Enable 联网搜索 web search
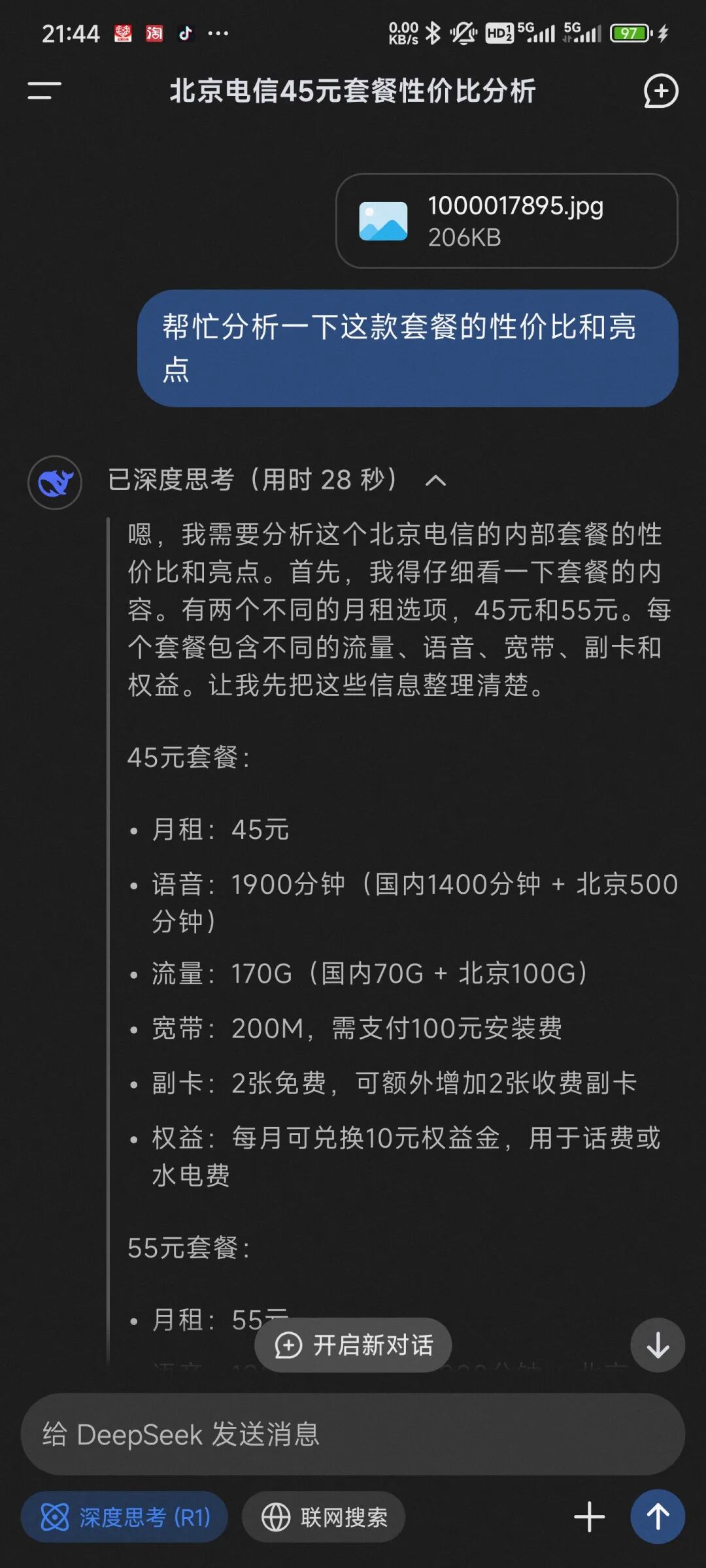The width and height of the screenshot is (706, 1568). (324, 1517)
